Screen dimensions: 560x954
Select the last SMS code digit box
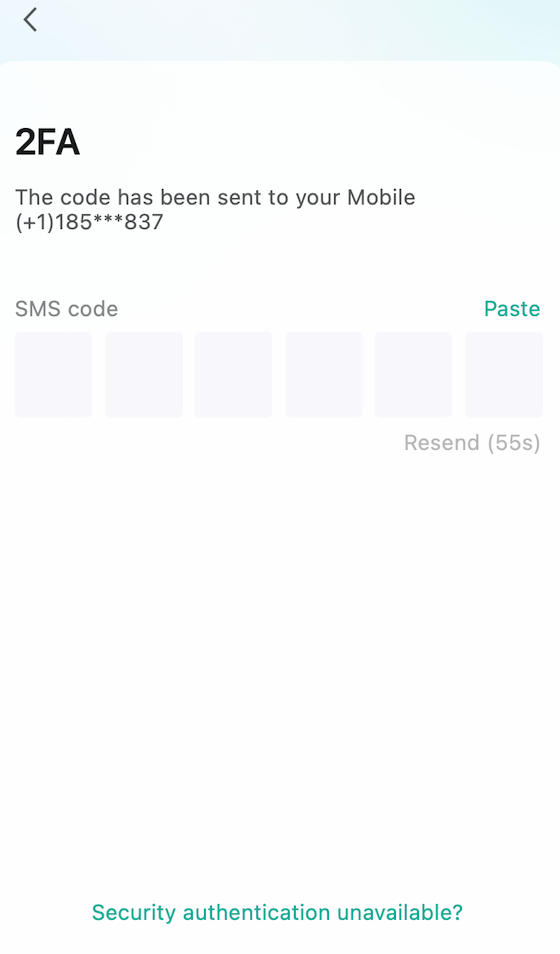coord(504,374)
